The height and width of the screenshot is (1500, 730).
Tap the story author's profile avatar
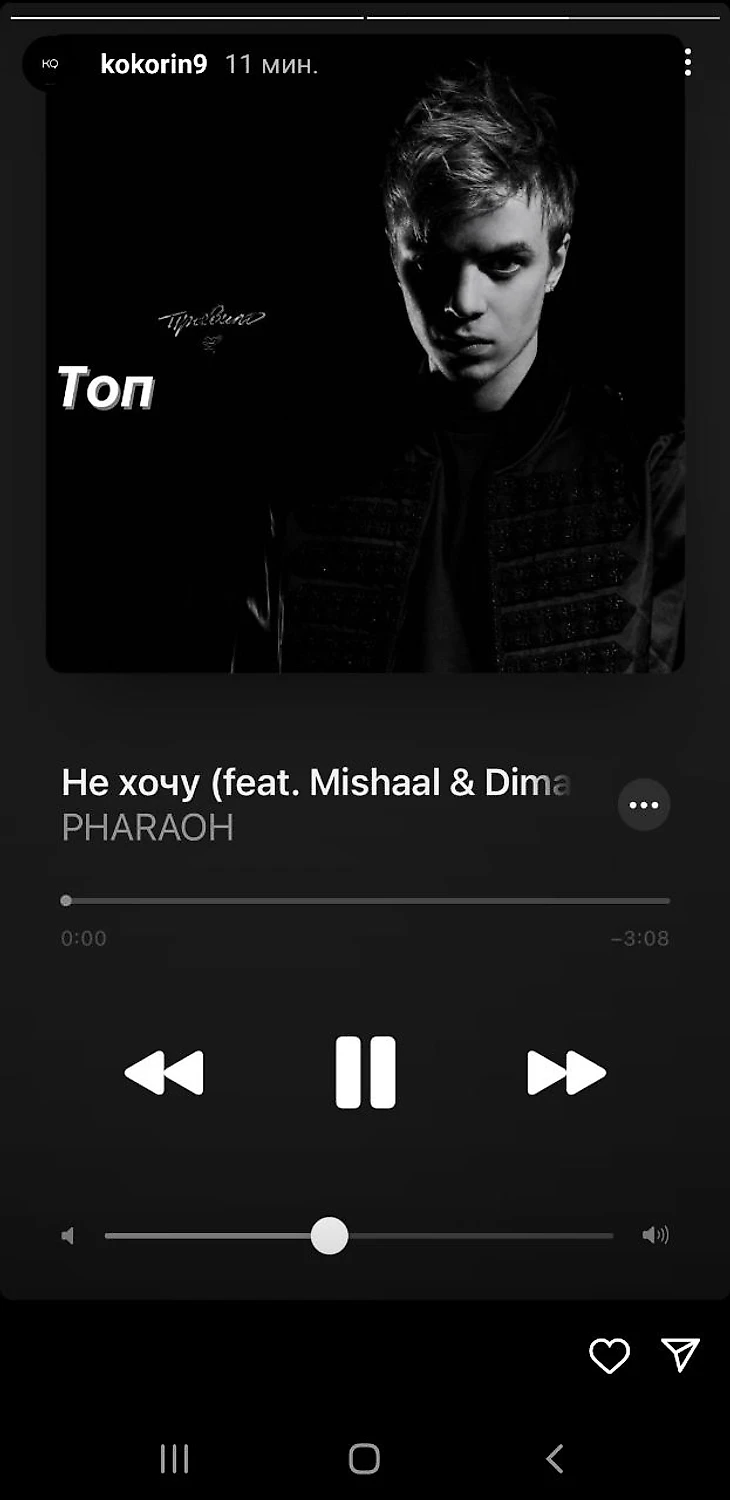pyautogui.click(x=51, y=64)
